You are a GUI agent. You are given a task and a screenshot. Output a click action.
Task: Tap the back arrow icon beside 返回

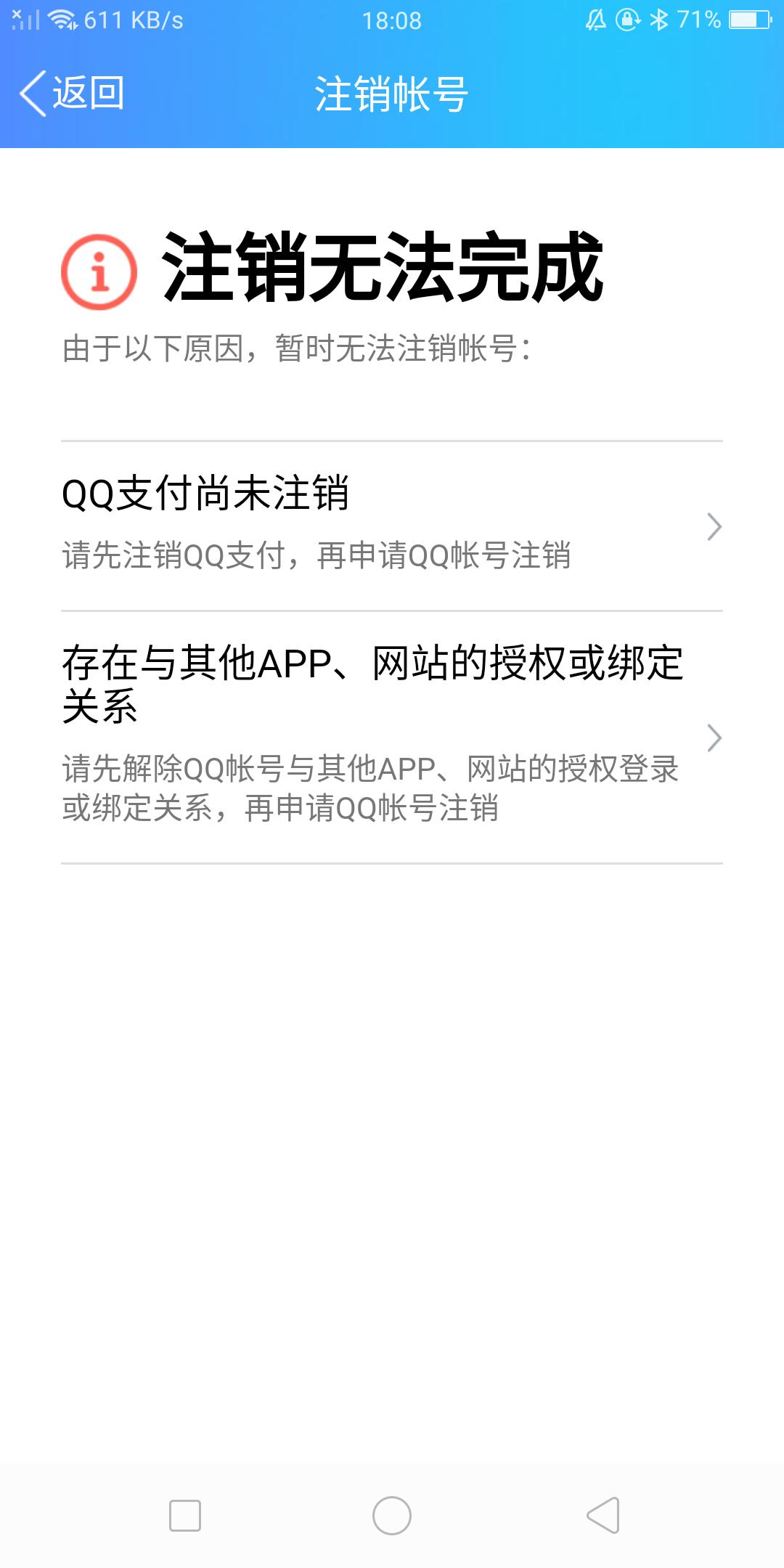pos(30,93)
